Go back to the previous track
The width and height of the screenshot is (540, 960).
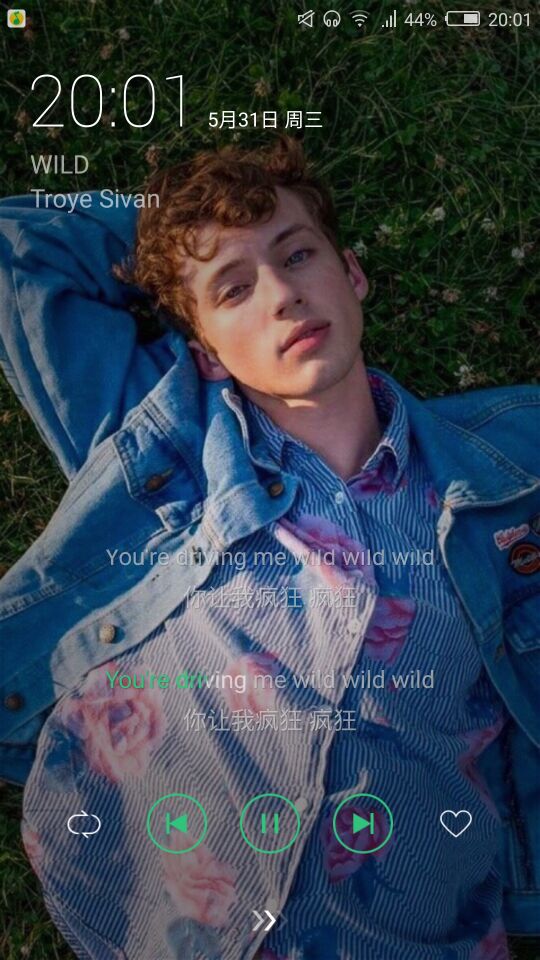point(177,823)
